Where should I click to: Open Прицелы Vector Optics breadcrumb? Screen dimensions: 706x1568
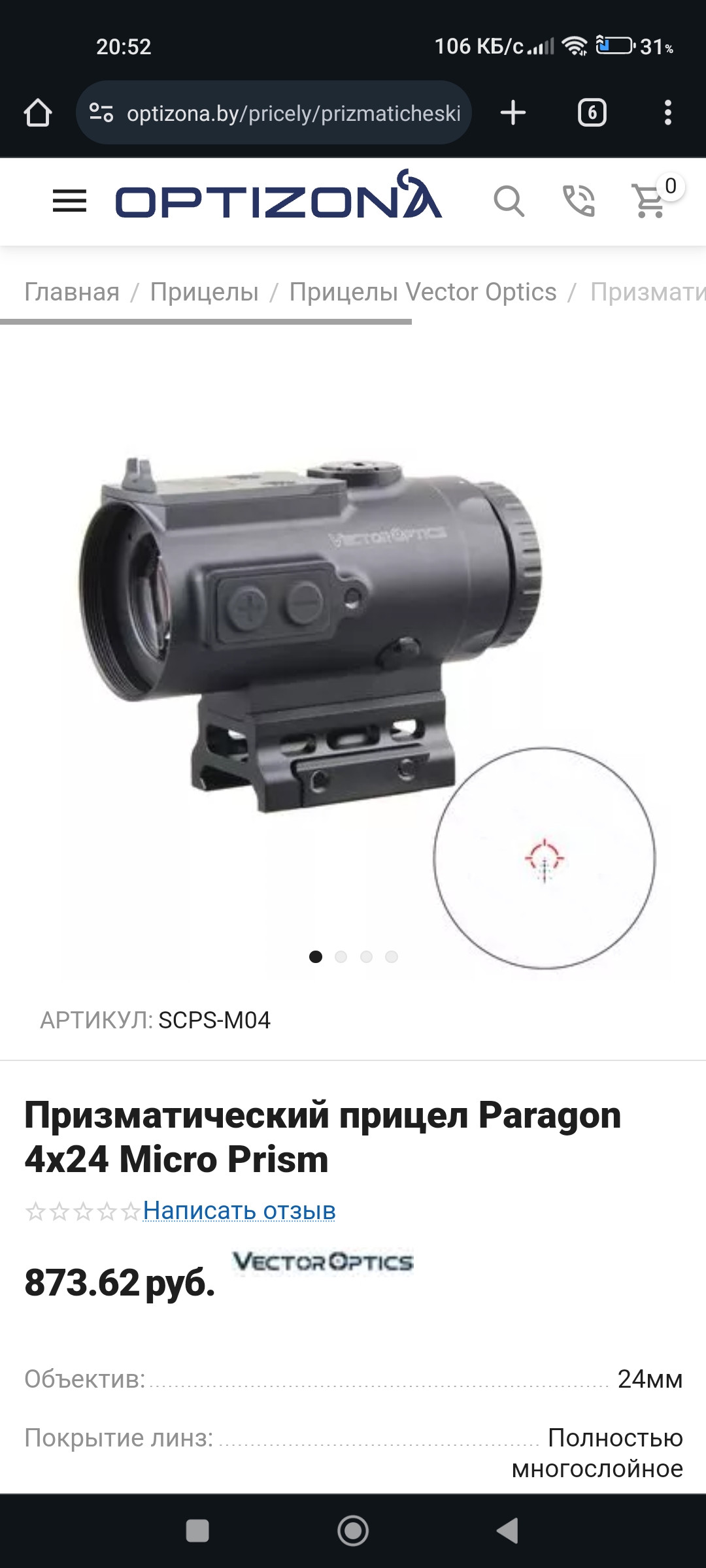pos(423,292)
